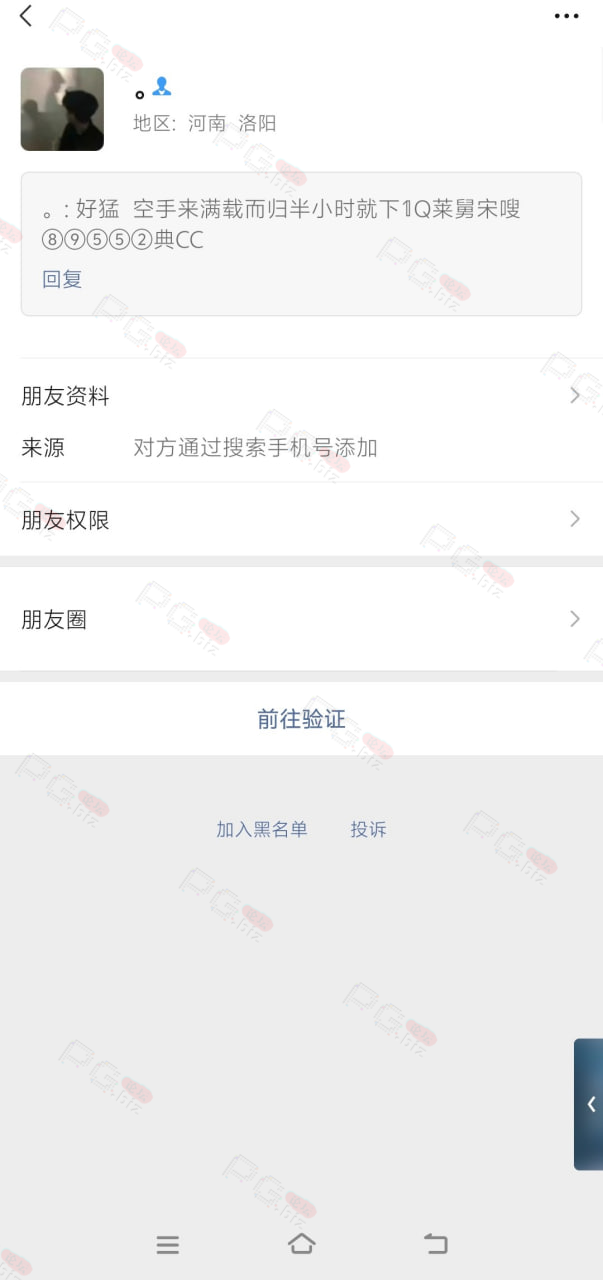Expand the side floating panel arrow
603x1280 pixels.
(589, 1104)
